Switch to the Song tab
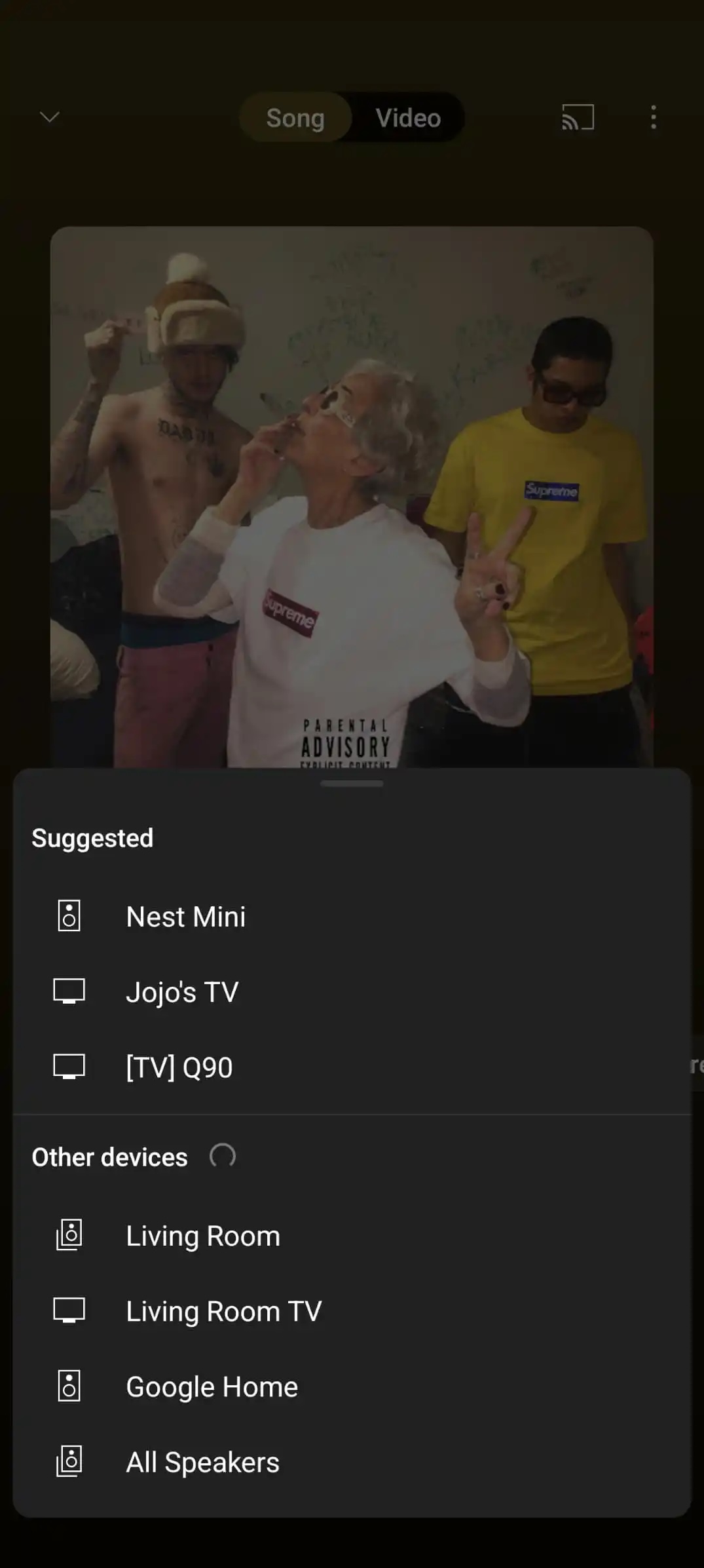This screenshot has height=1568, width=704. coord(295,118)
